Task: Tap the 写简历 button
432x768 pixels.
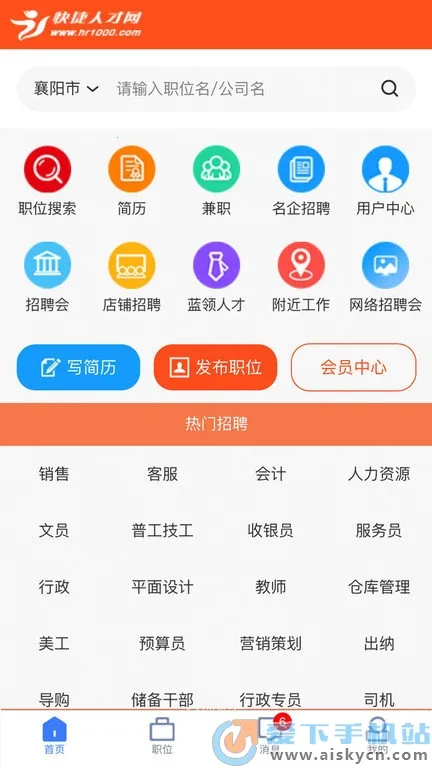Action: pos(78,367)
